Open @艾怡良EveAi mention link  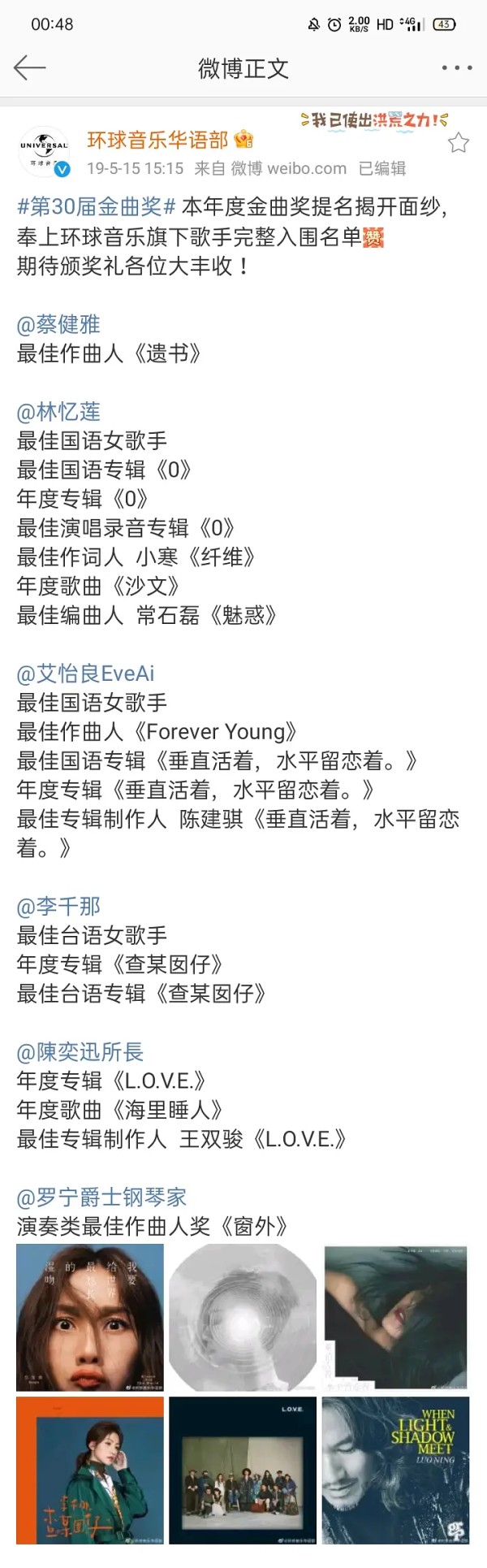85,674
